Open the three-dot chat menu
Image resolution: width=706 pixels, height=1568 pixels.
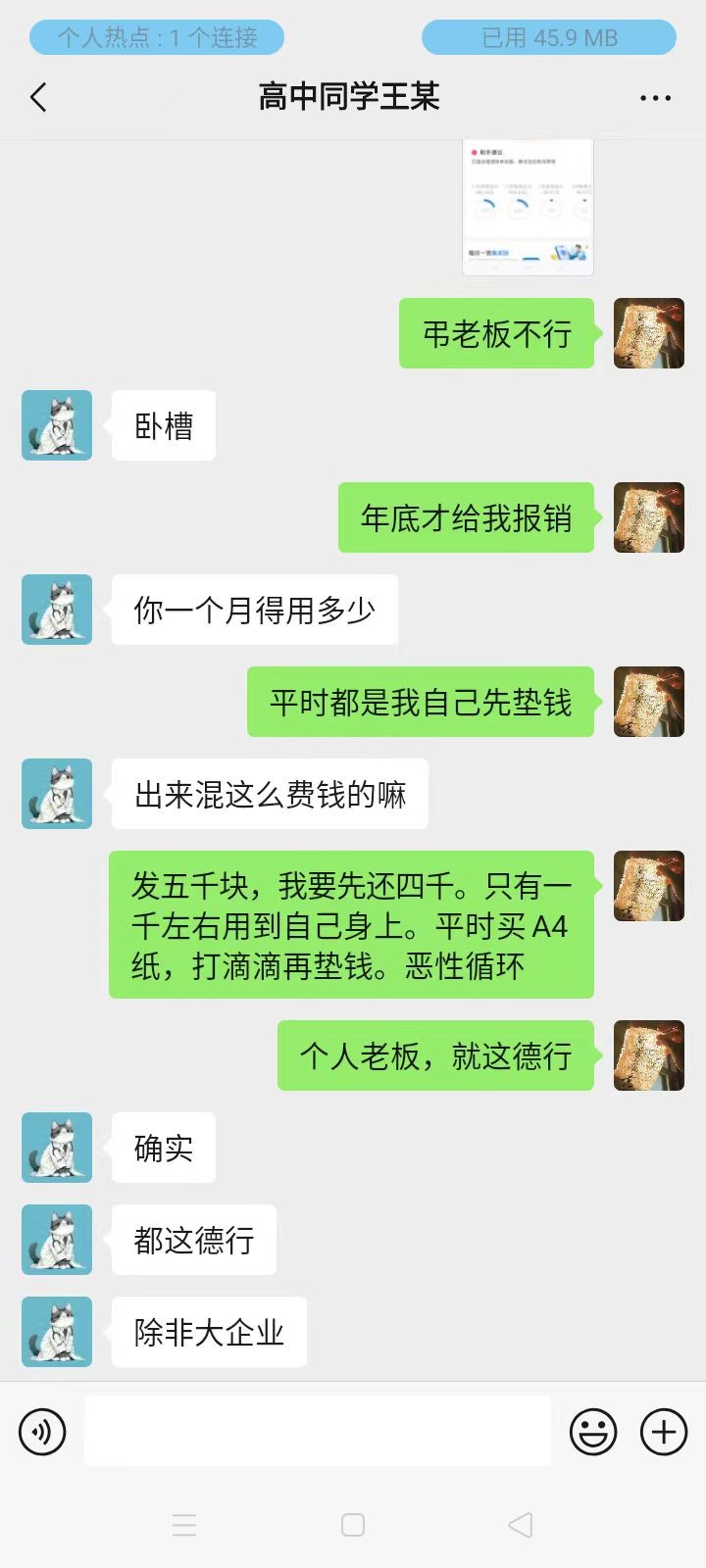(655, 98)
